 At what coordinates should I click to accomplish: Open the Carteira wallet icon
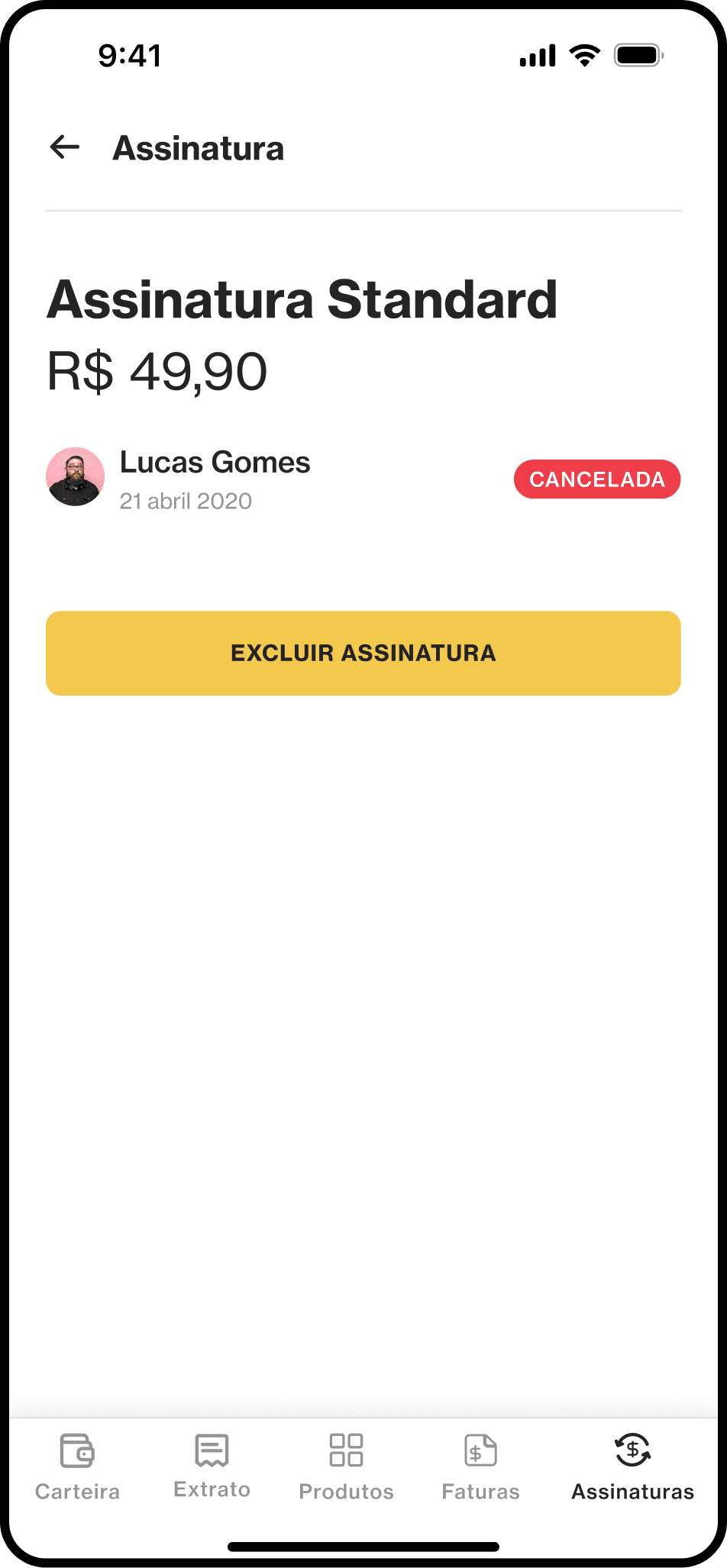(x=76, y=1450)
